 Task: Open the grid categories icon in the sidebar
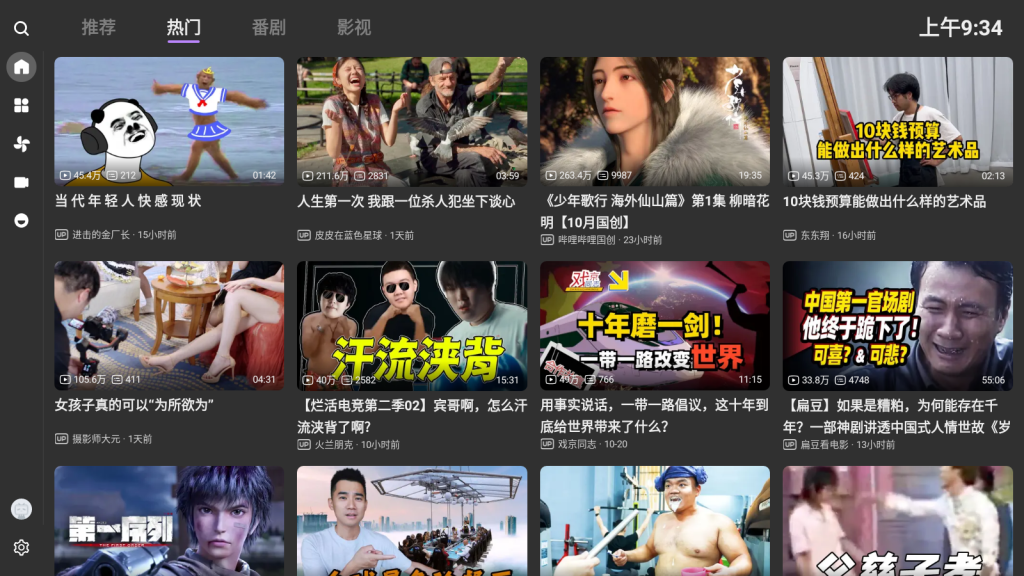[x=21, y=105]
